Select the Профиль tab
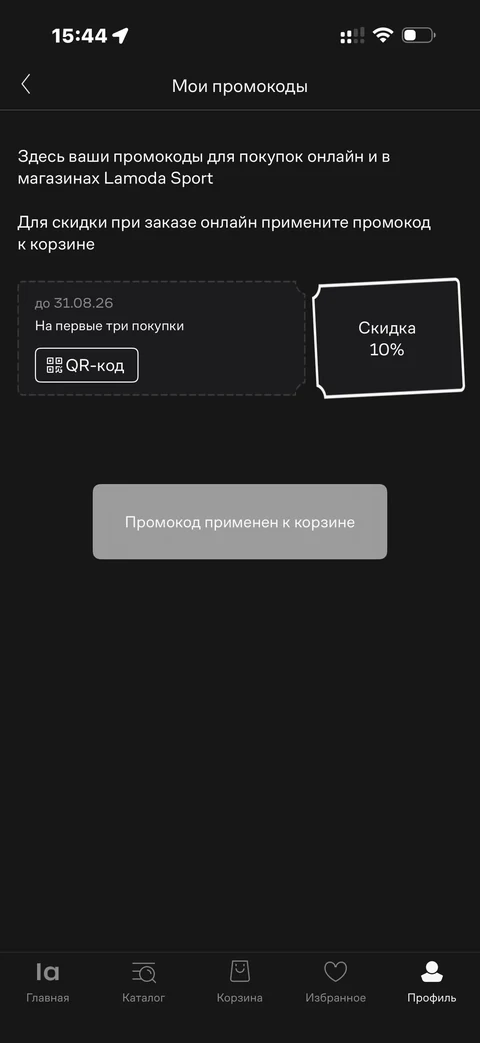The width and height of the screenshot is (480, 1043). pos(432,982)
